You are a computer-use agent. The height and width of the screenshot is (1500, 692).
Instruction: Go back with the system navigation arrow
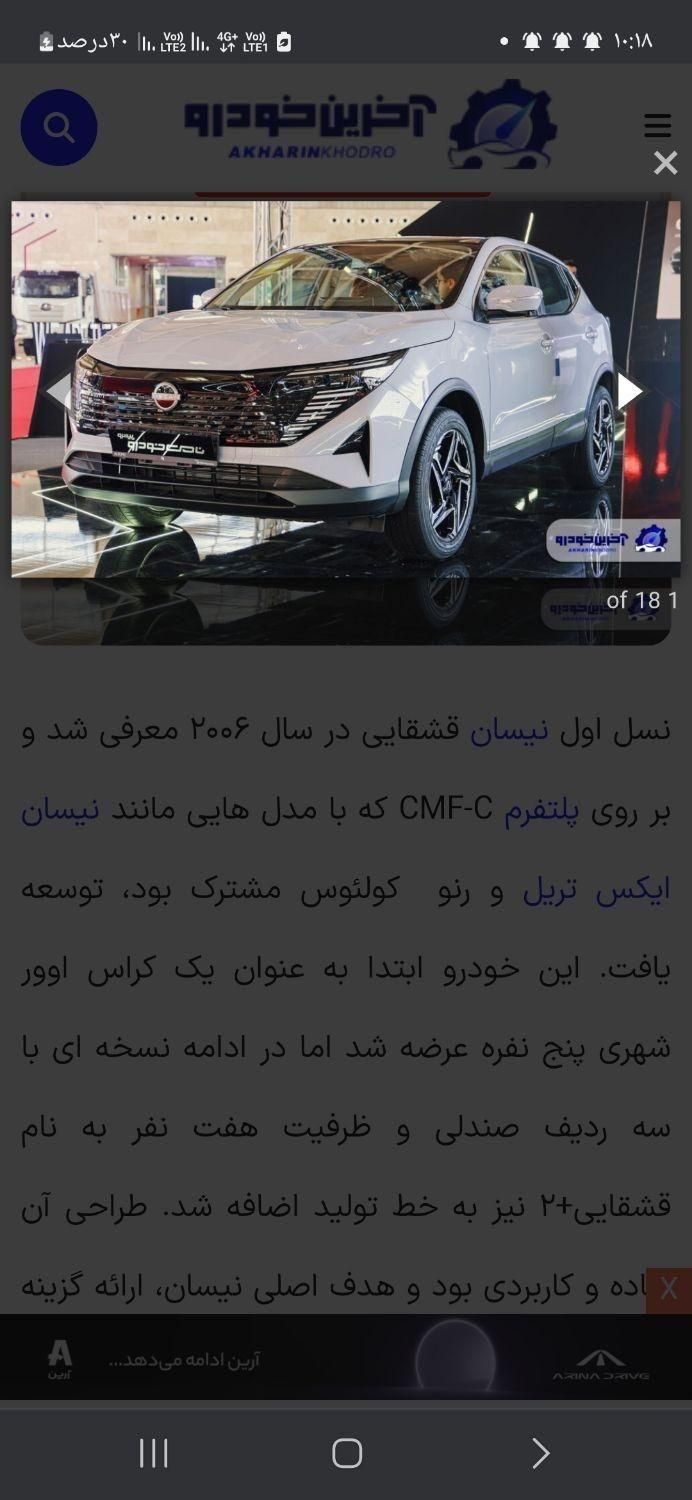tap(540, 1453)
